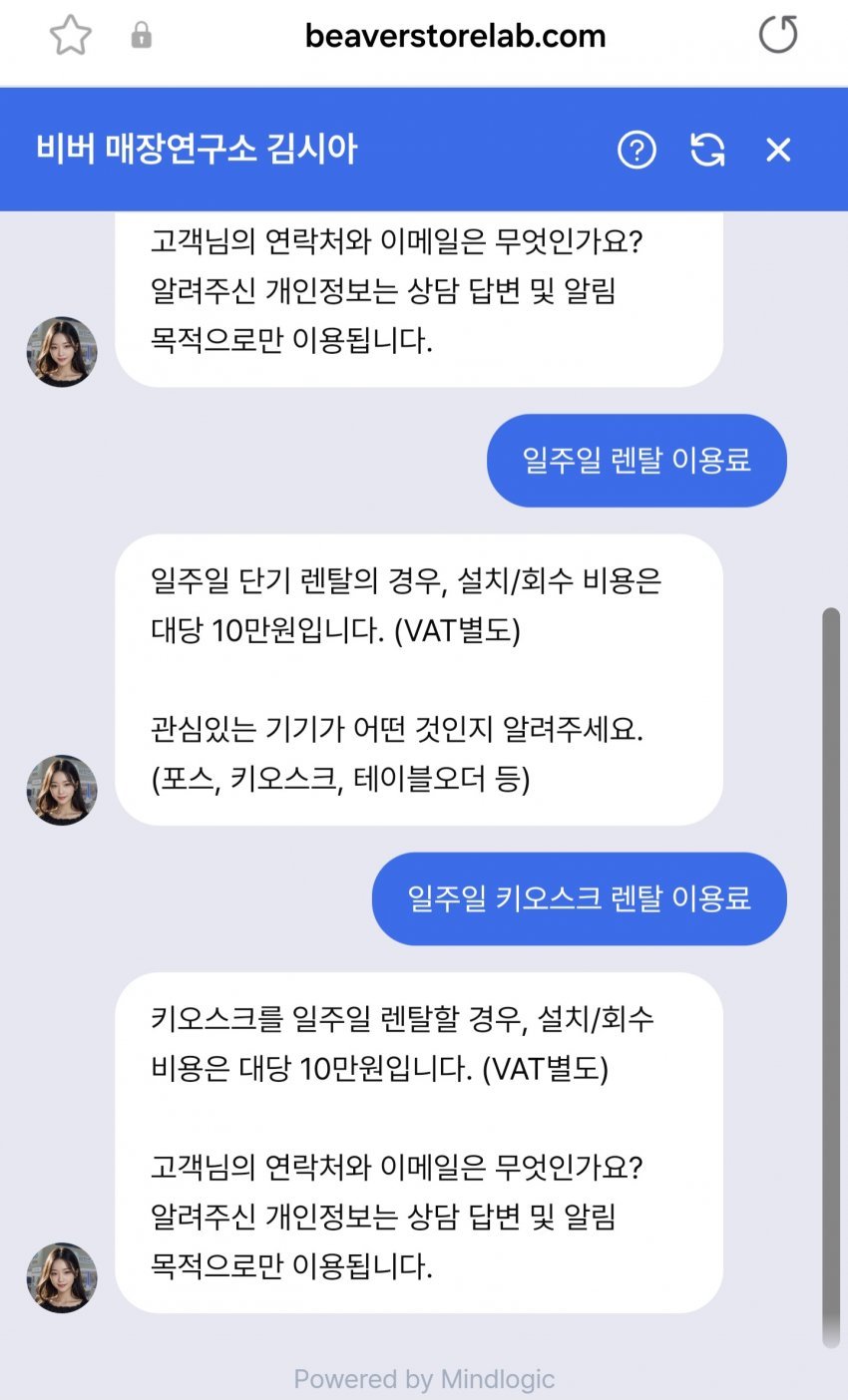The height and width of the screenshot is (1400, 848).
Task: Reload the browser page
Action: tap(778, 36)
